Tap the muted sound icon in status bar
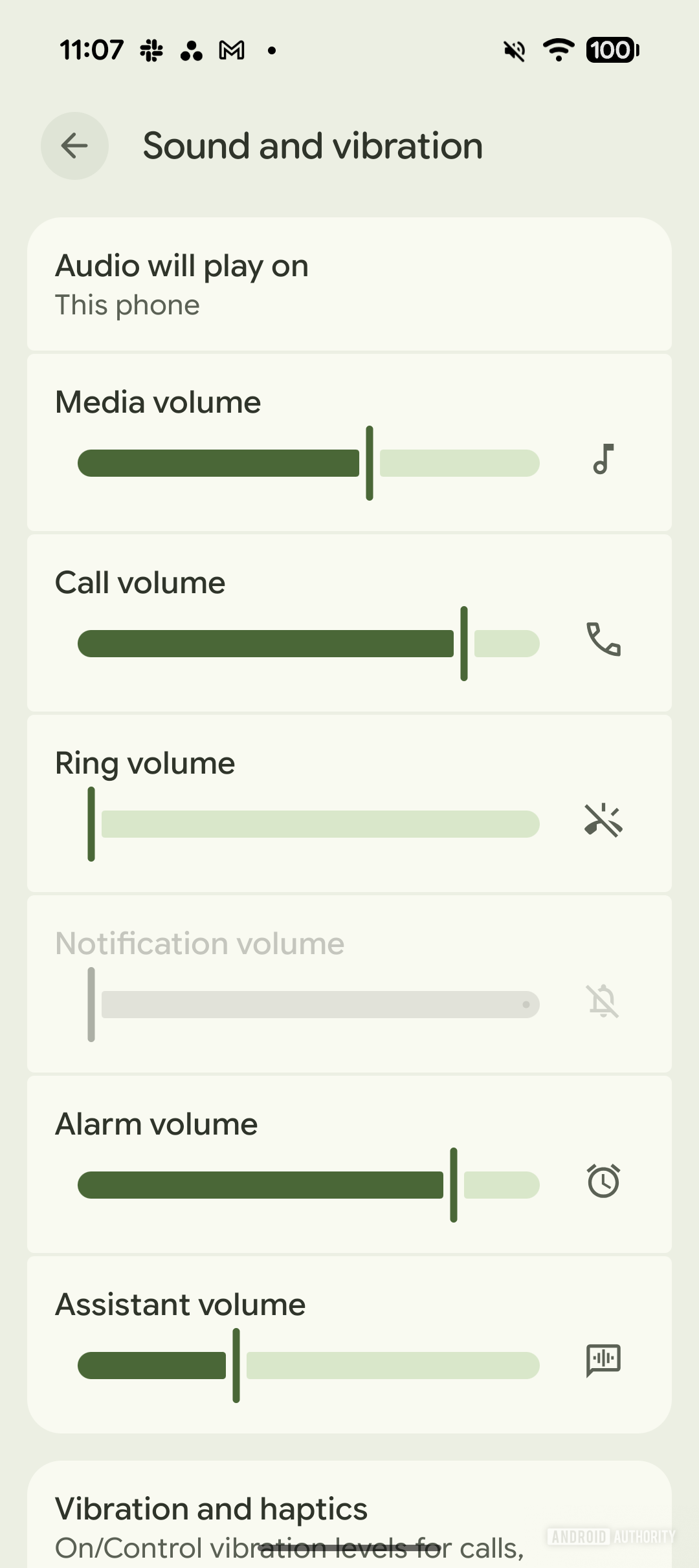 click(x=513, y=49)
